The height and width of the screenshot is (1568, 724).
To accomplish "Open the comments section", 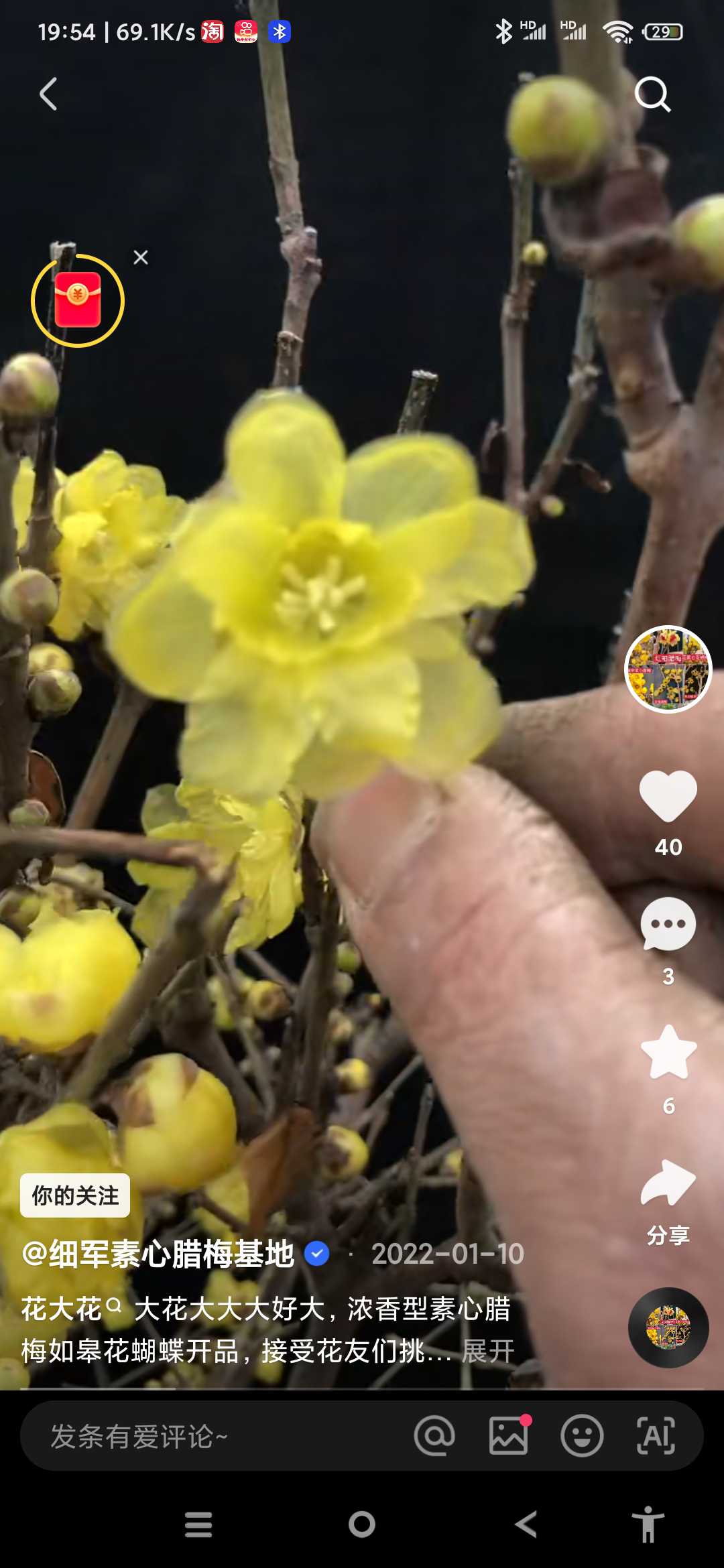I will pos(668,925).
